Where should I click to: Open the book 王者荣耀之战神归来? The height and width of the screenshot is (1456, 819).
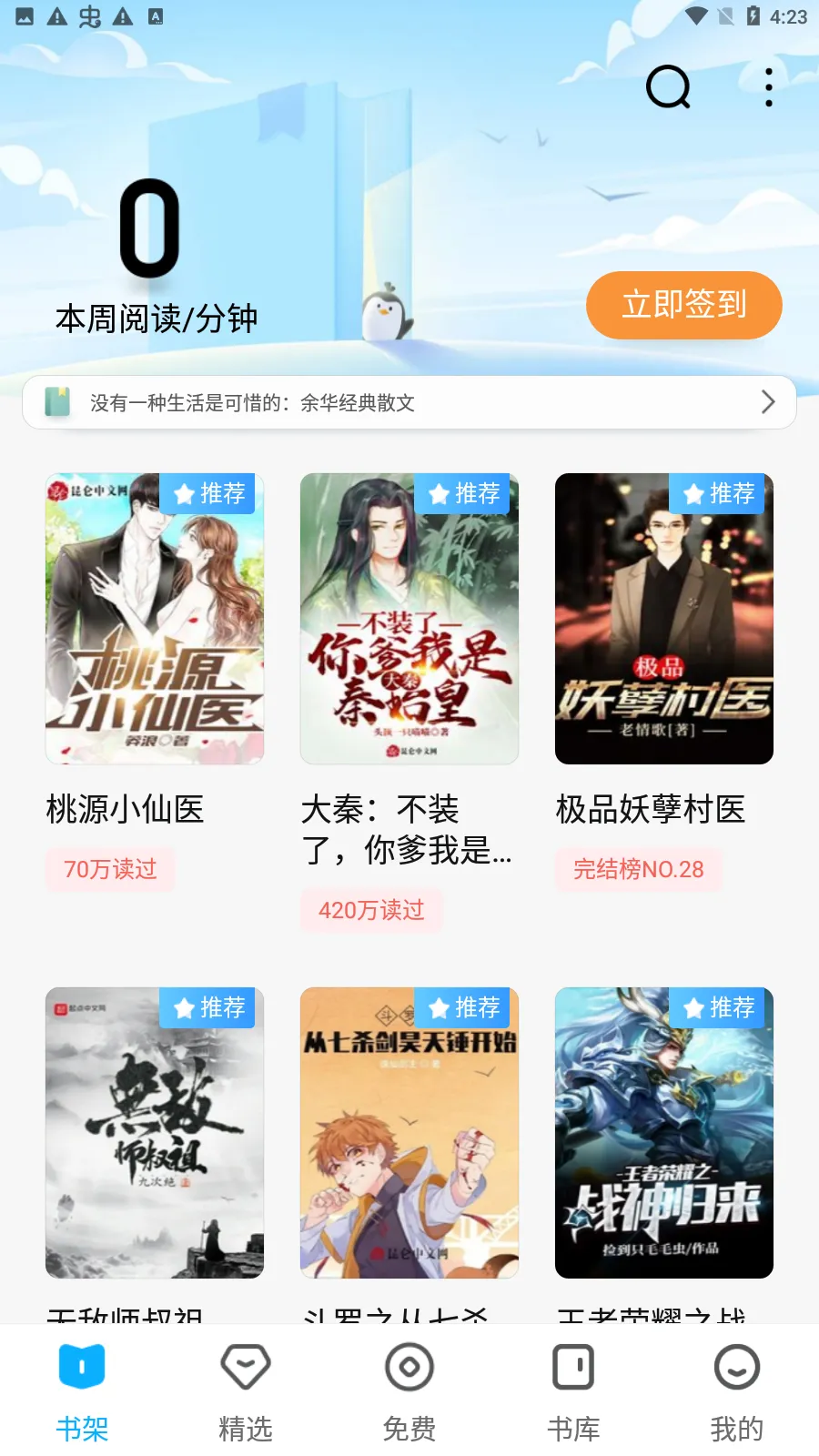[x=664, y=1133]
